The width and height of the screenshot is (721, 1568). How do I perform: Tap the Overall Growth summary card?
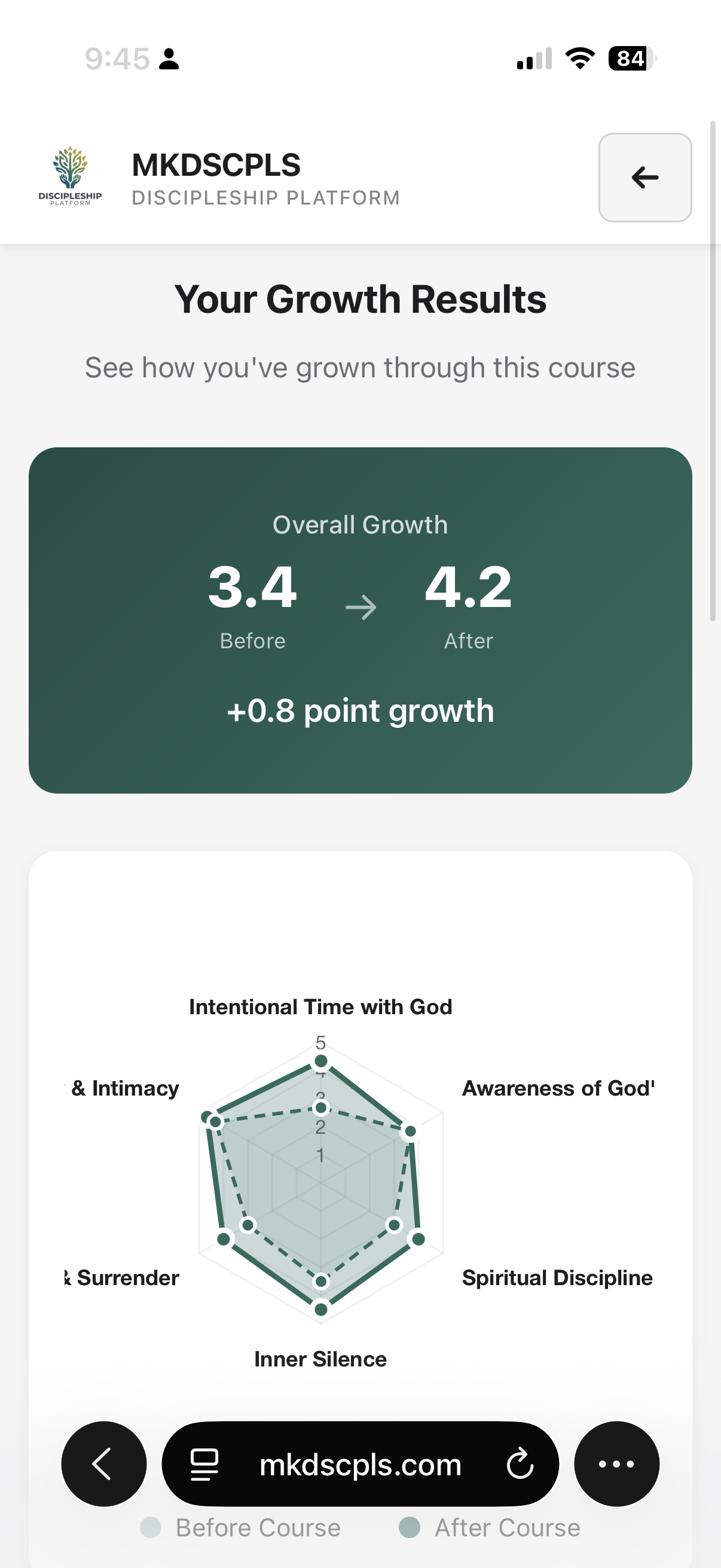point(360,620)
